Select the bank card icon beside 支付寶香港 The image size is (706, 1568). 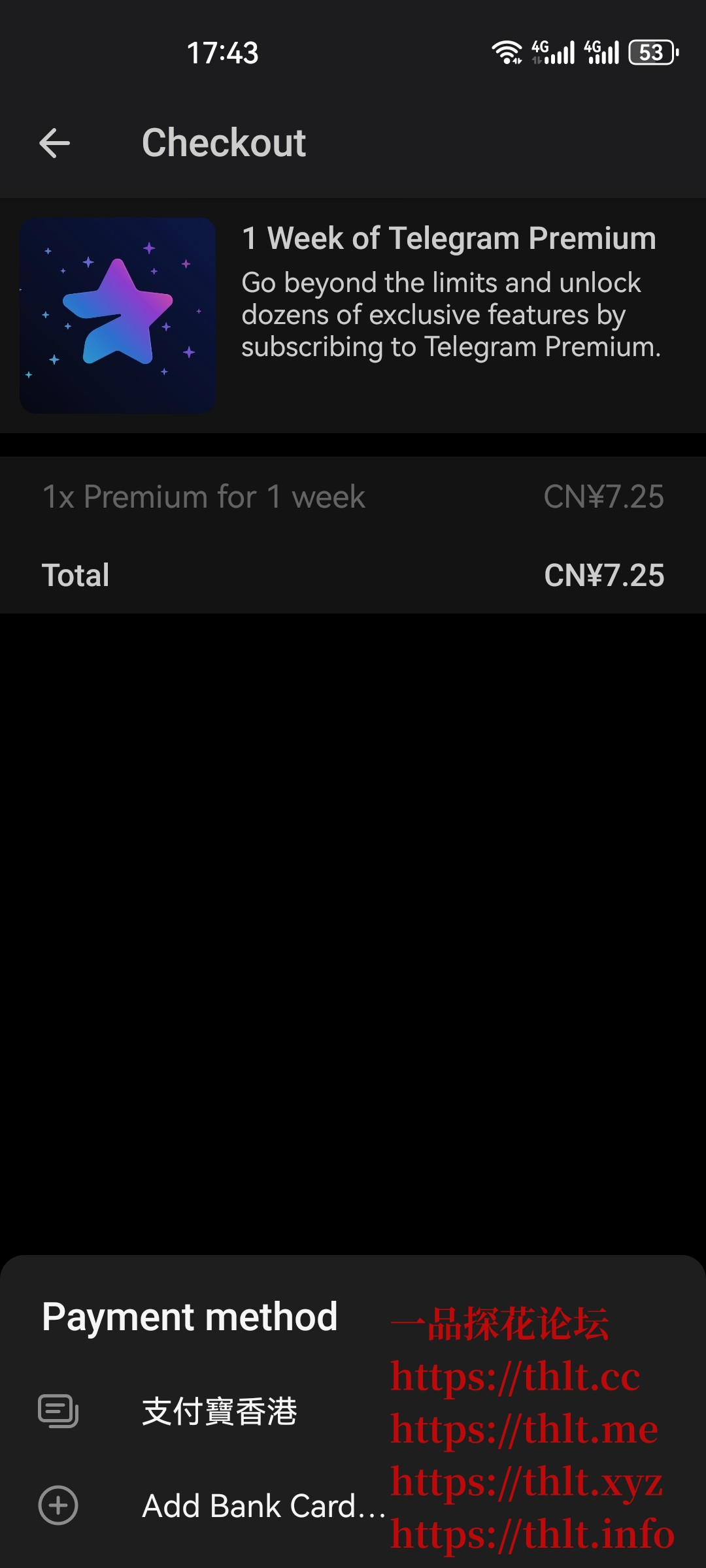pyautogui.click(x=58, y=1409)
